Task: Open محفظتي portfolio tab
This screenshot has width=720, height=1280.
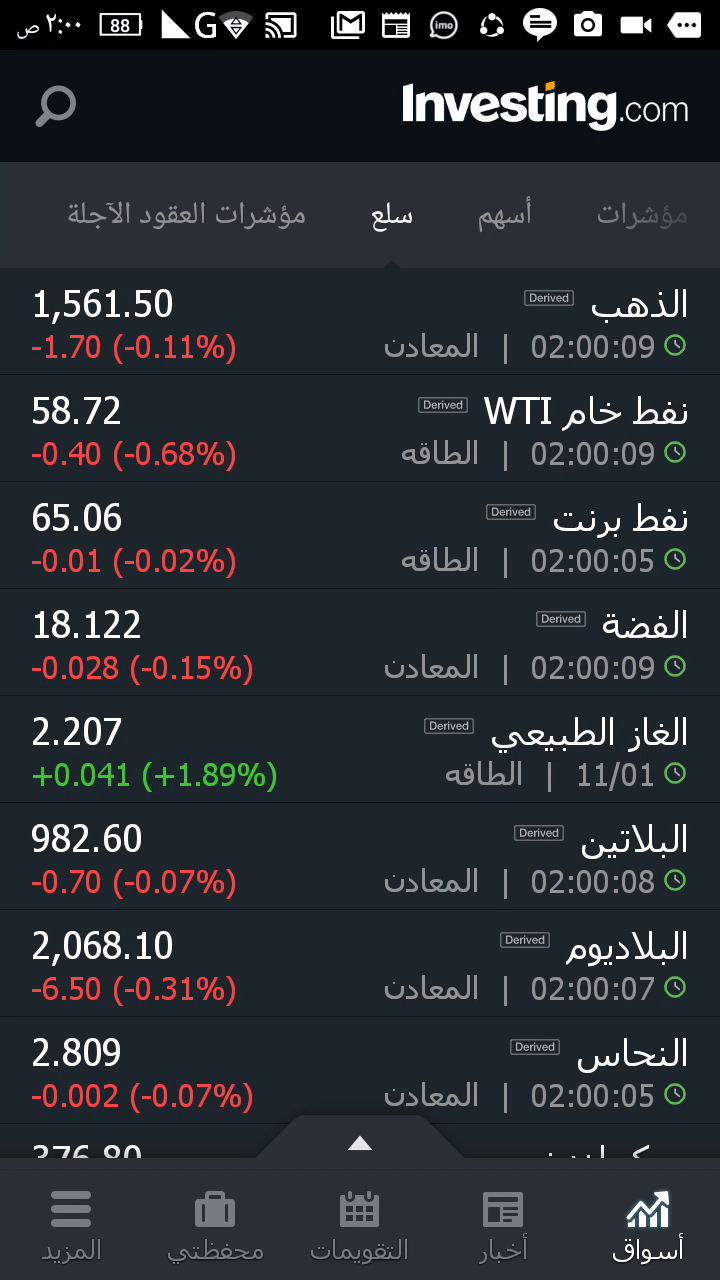Action: 215,1225
